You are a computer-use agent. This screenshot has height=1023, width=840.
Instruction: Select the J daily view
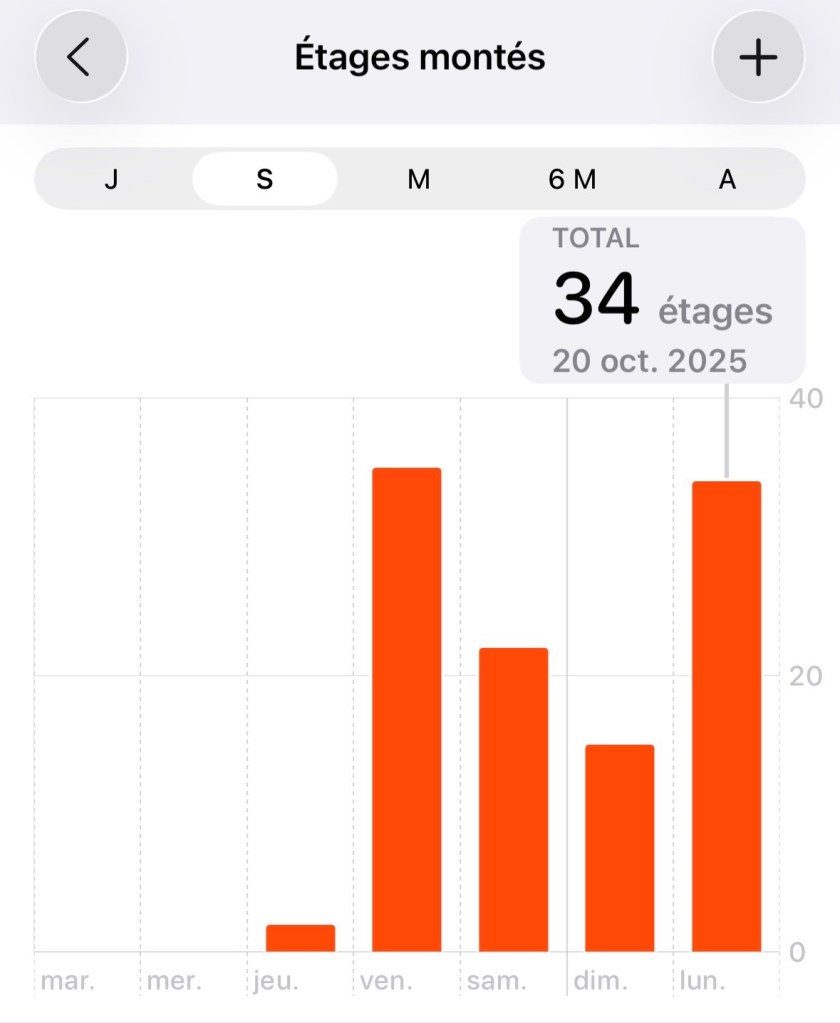click(111, 180)
